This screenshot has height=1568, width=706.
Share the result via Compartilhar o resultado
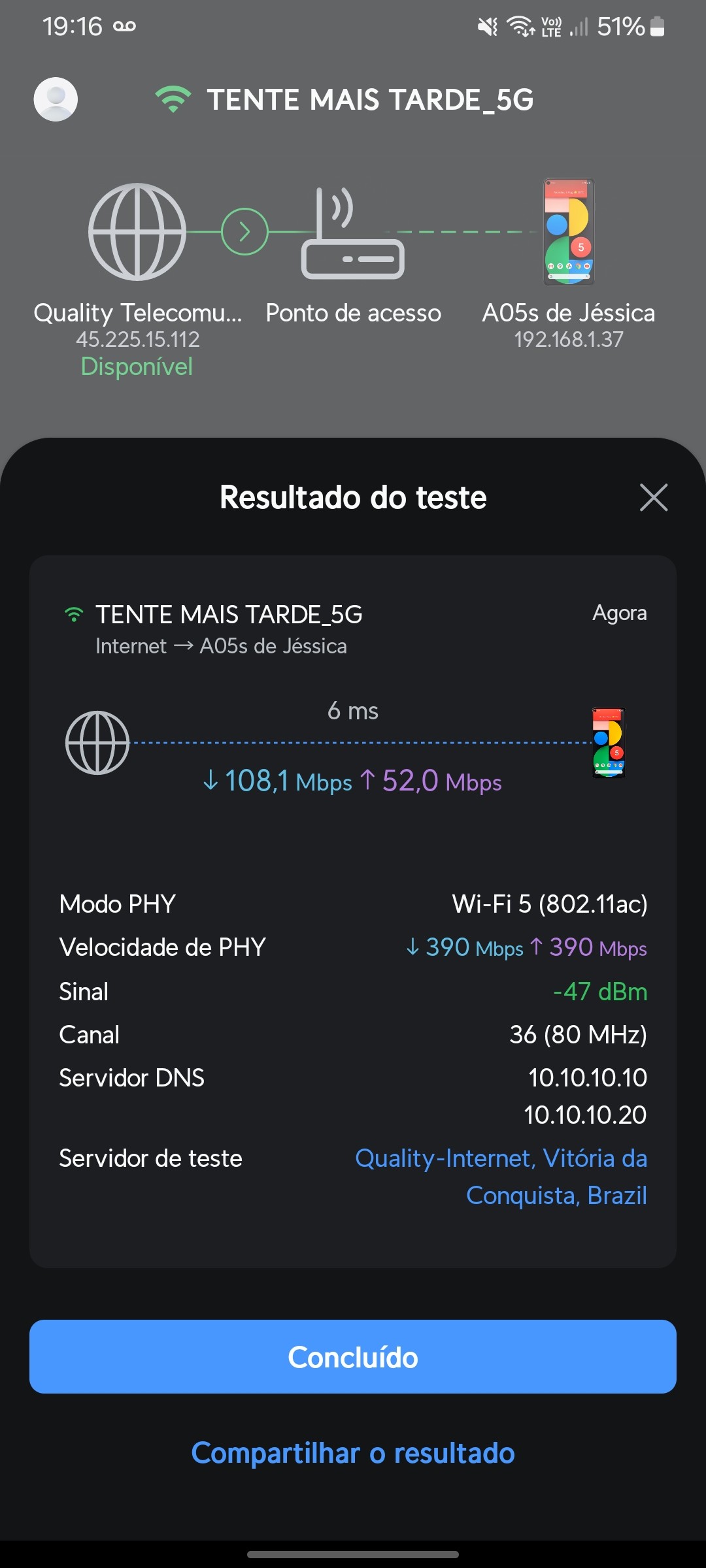tap(353, 1454)
